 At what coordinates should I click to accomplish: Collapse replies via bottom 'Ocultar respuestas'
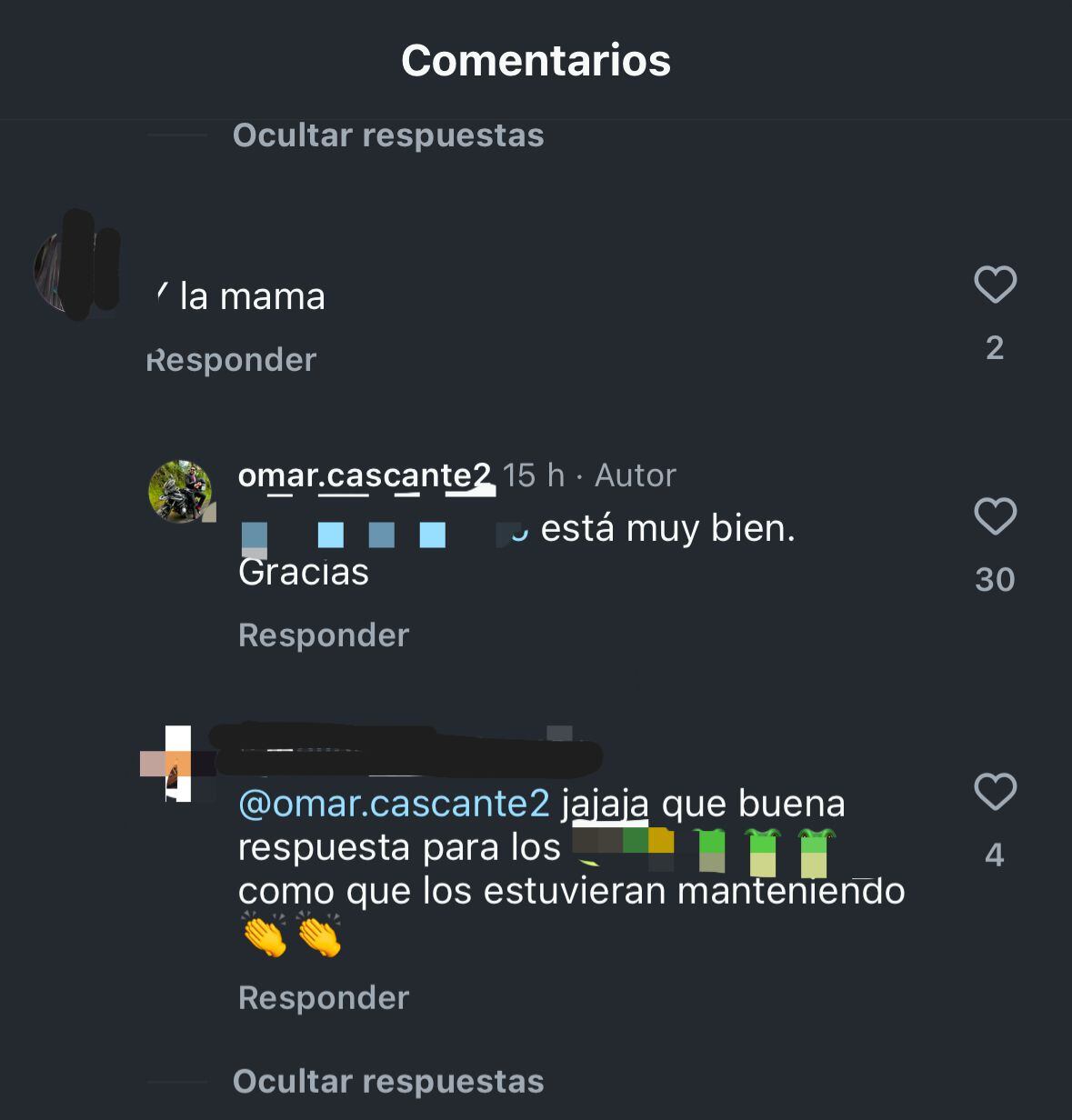[389, 1082]
